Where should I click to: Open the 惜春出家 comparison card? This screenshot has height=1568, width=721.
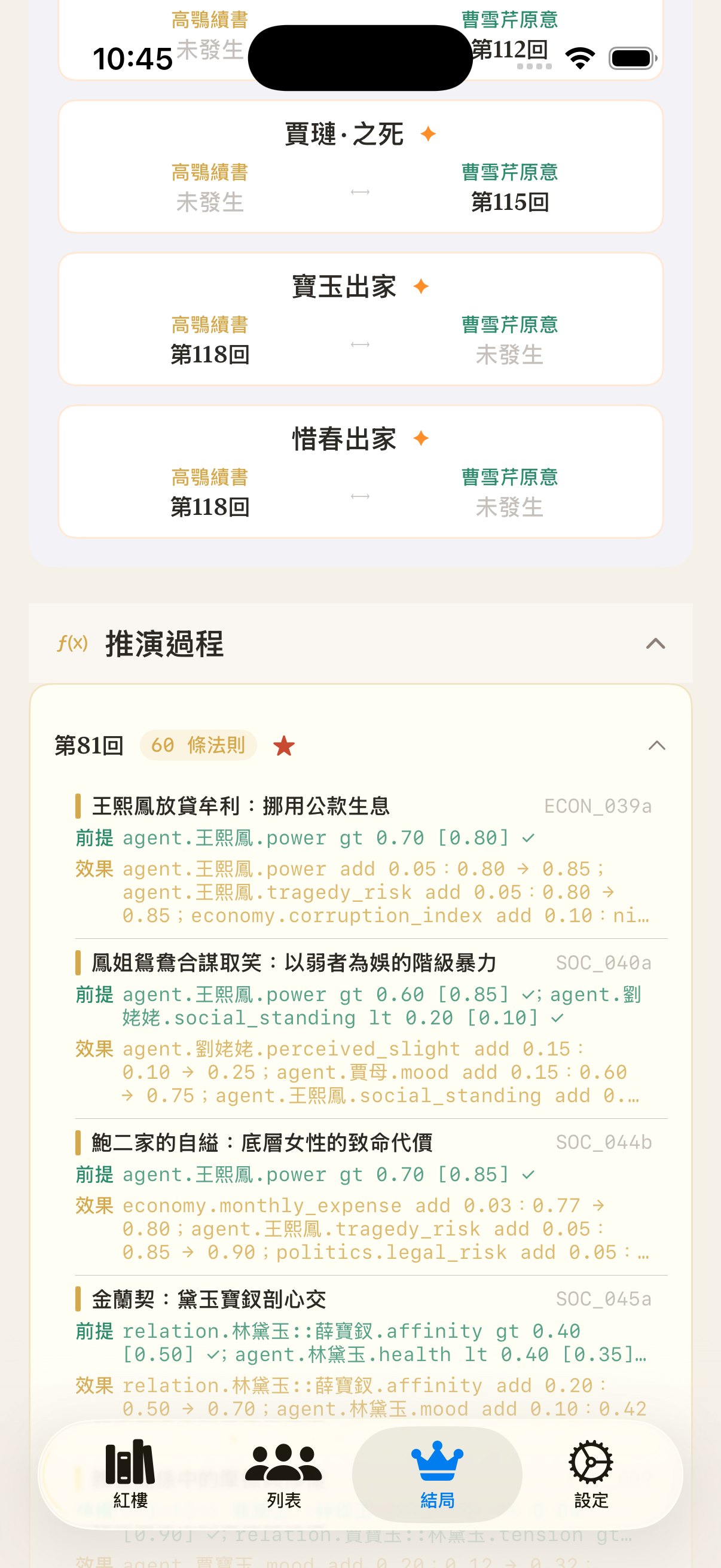click(x=360, y=471)
